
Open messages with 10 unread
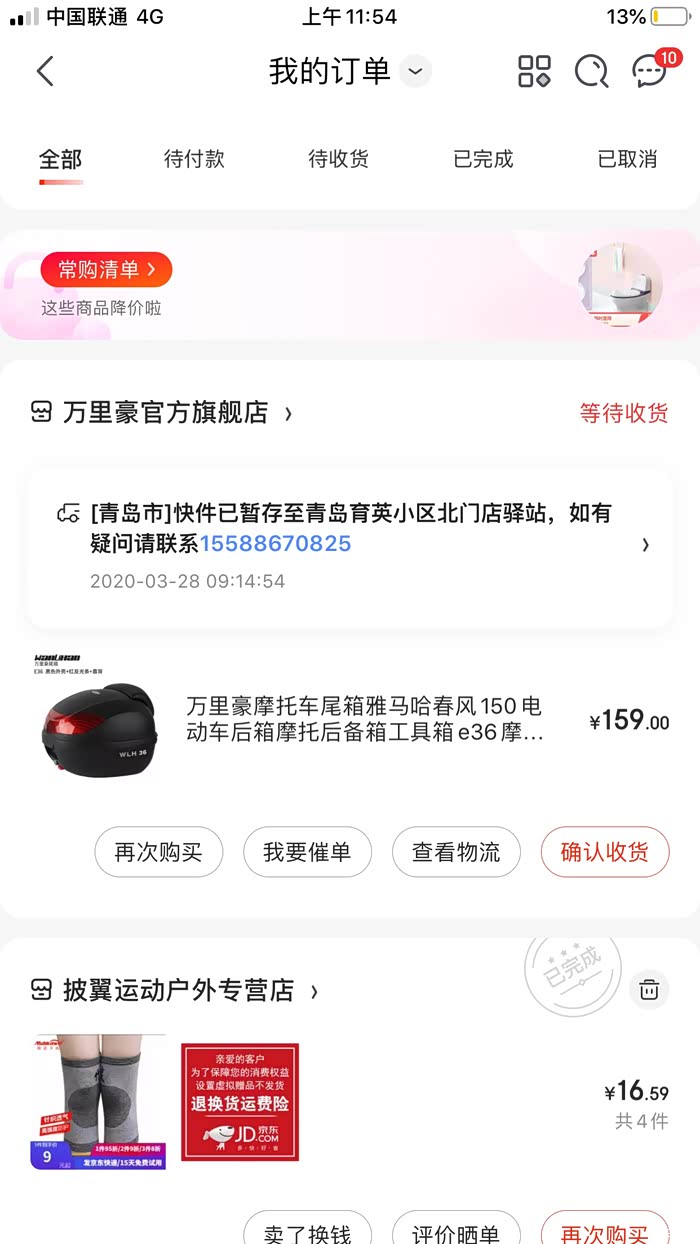point(650,71)
